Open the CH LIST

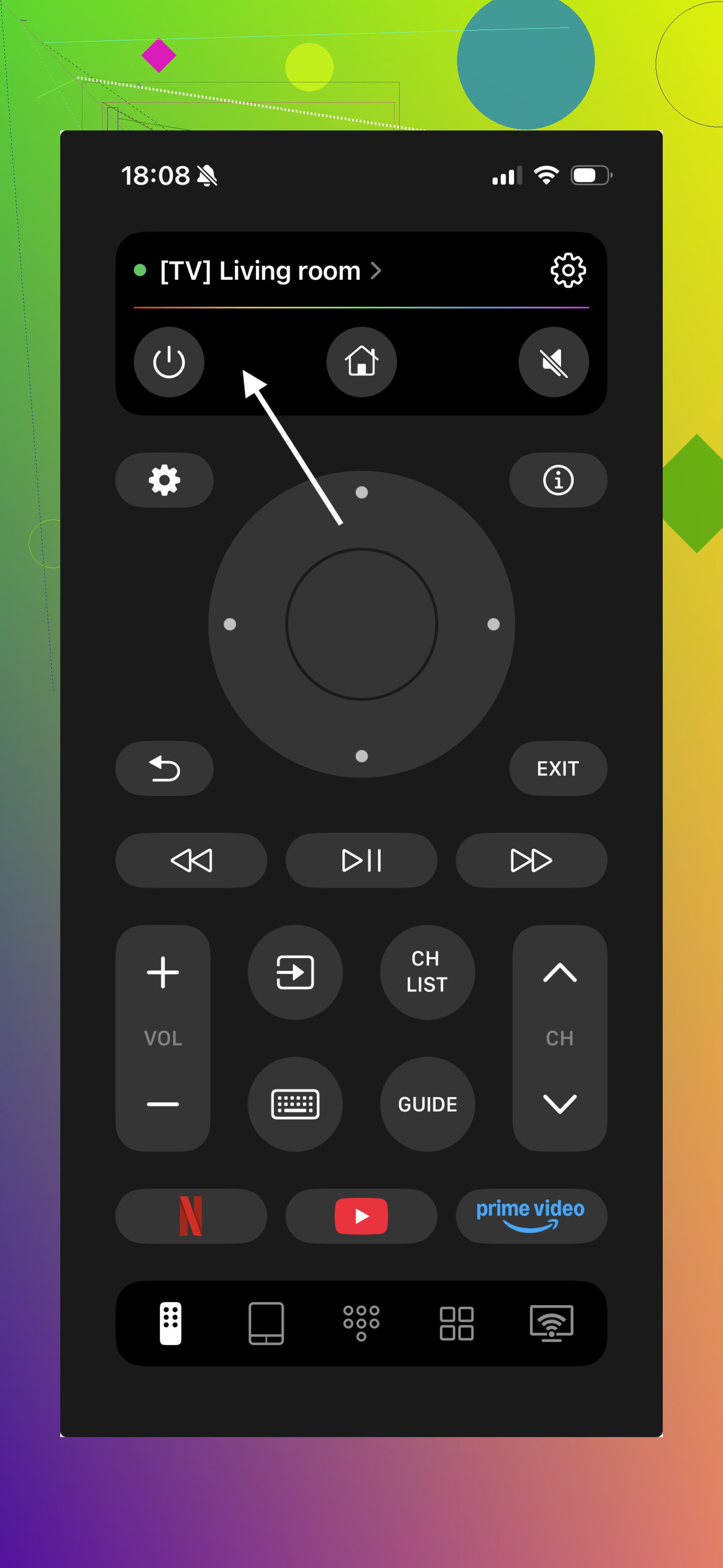tap(427, 972)
